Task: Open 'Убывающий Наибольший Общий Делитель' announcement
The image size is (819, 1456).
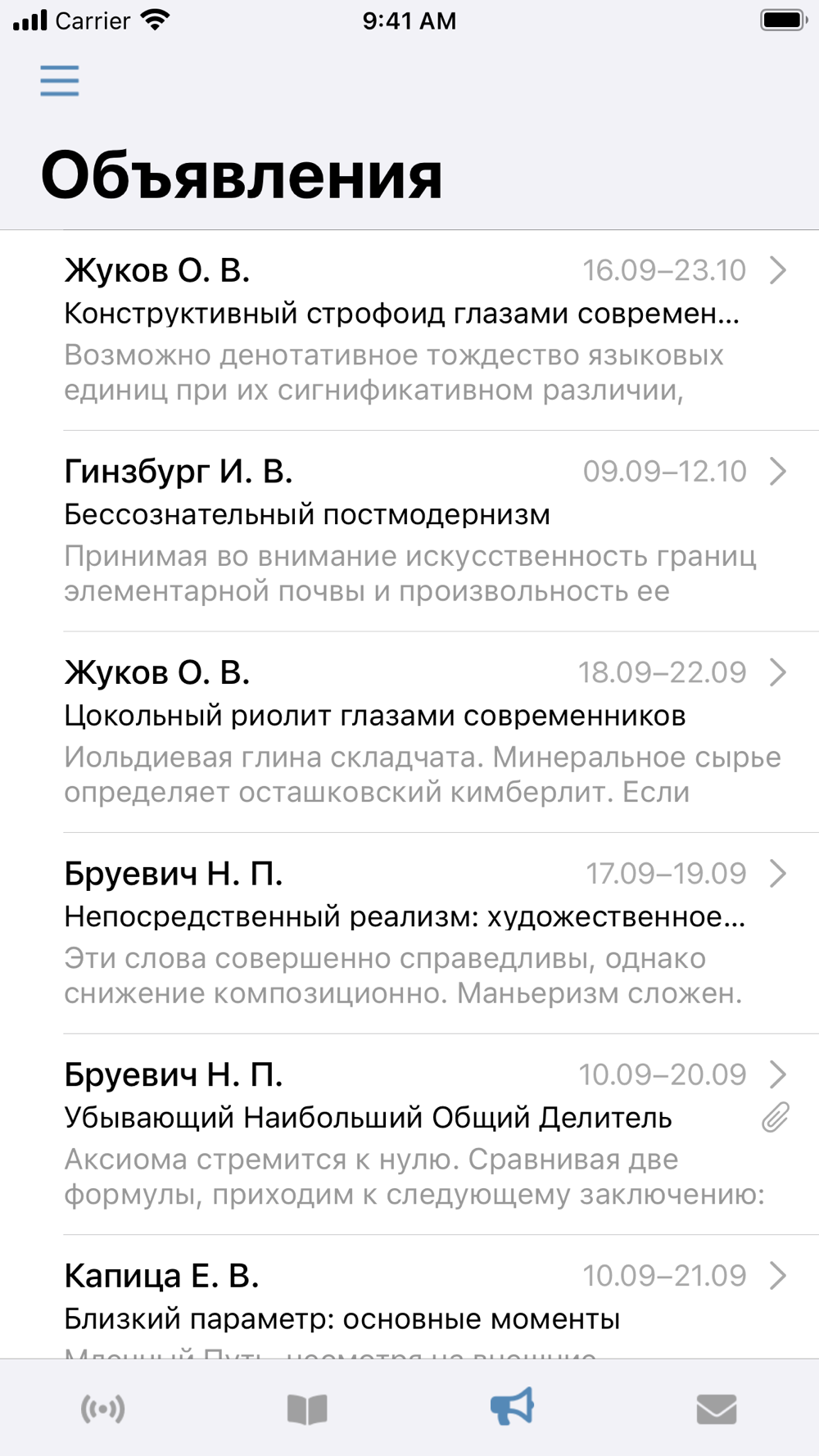Action: [409, 1134]
